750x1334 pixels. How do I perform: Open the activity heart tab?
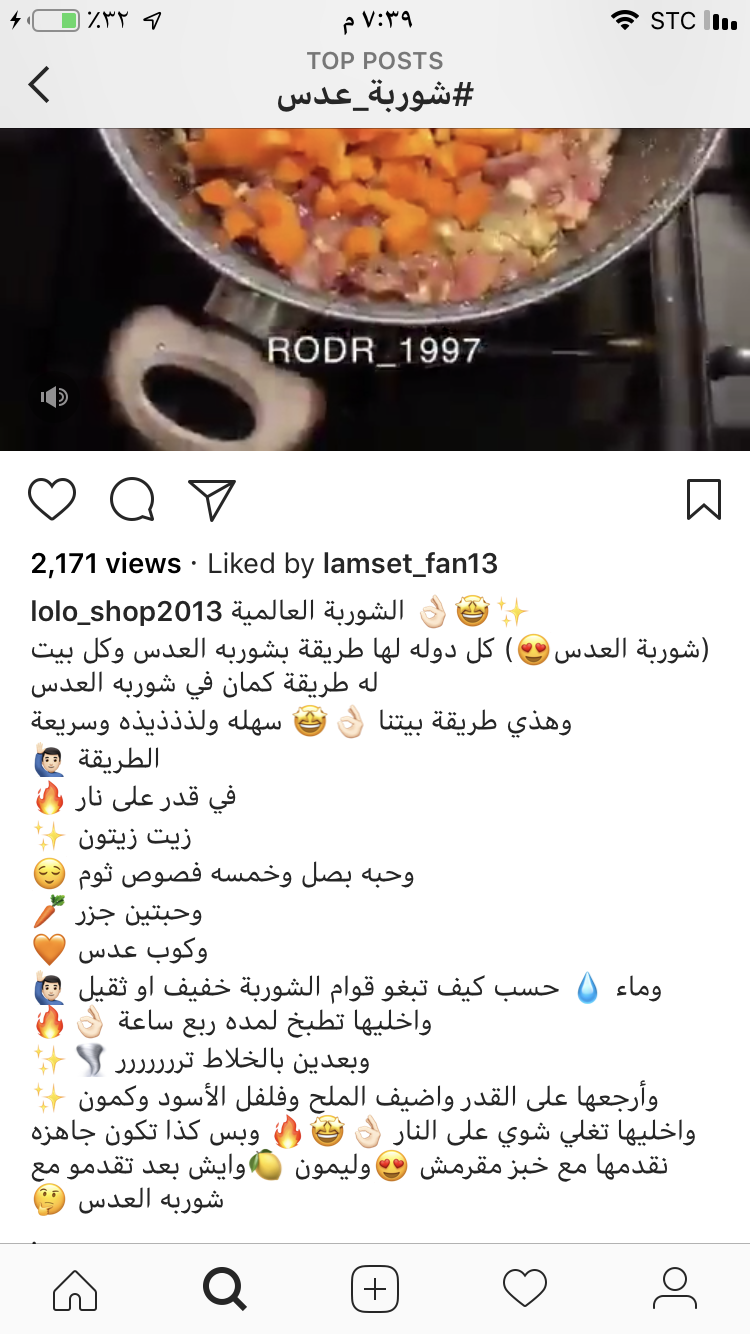[525, 1288]
